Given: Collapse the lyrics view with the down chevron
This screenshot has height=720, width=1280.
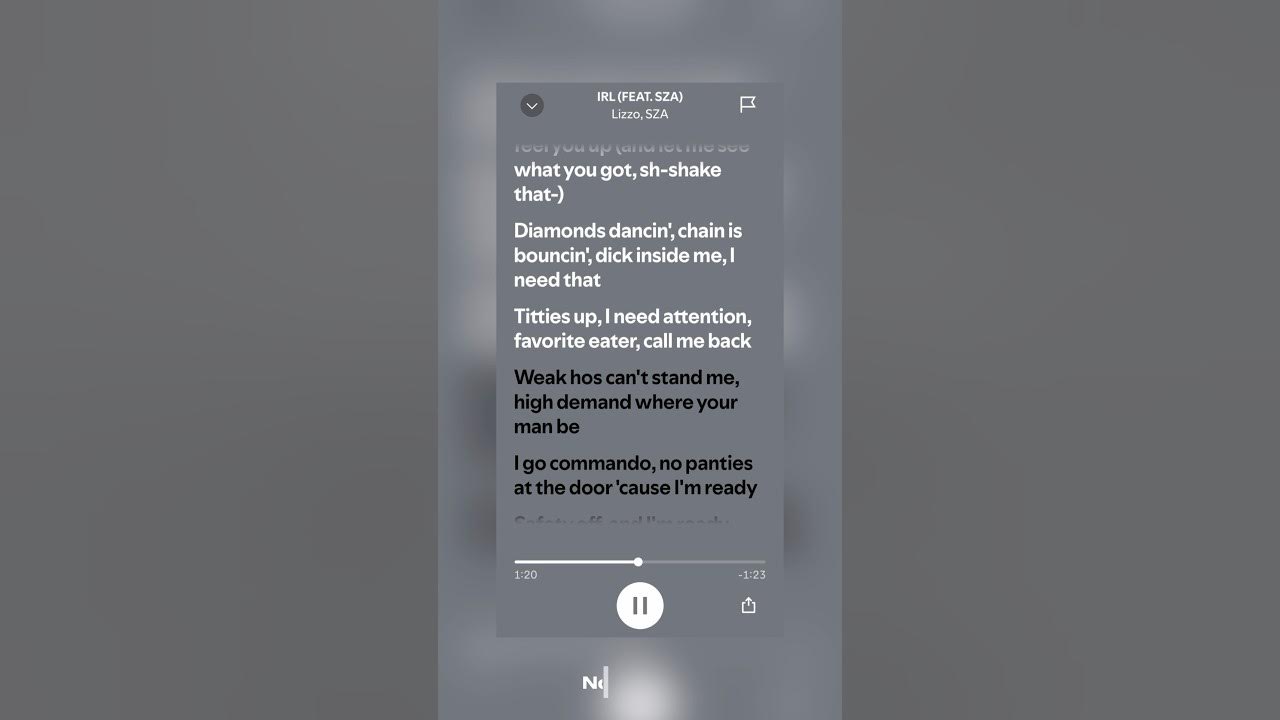Looking at the screenshot, I should pyautogui.click(x=532, y=105).
